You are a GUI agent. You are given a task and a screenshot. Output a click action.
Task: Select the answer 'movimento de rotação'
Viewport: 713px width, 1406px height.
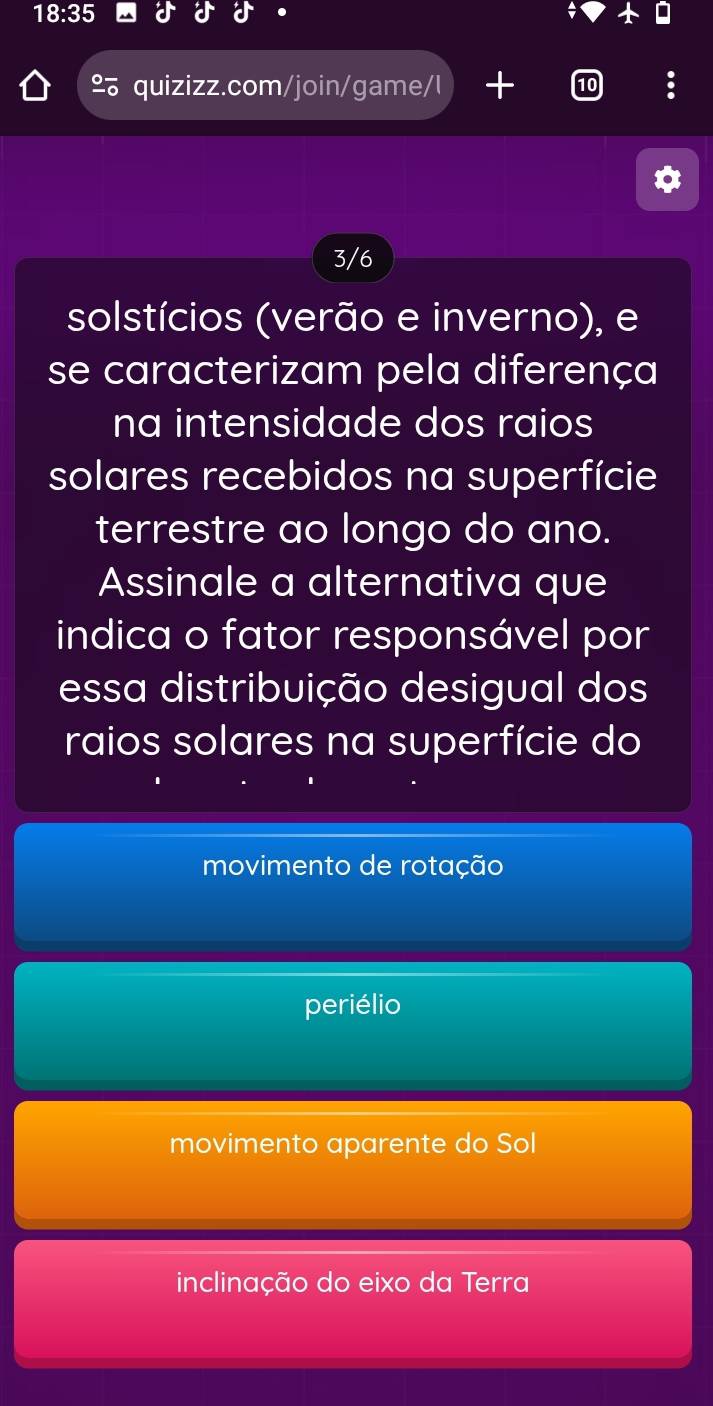353,884
